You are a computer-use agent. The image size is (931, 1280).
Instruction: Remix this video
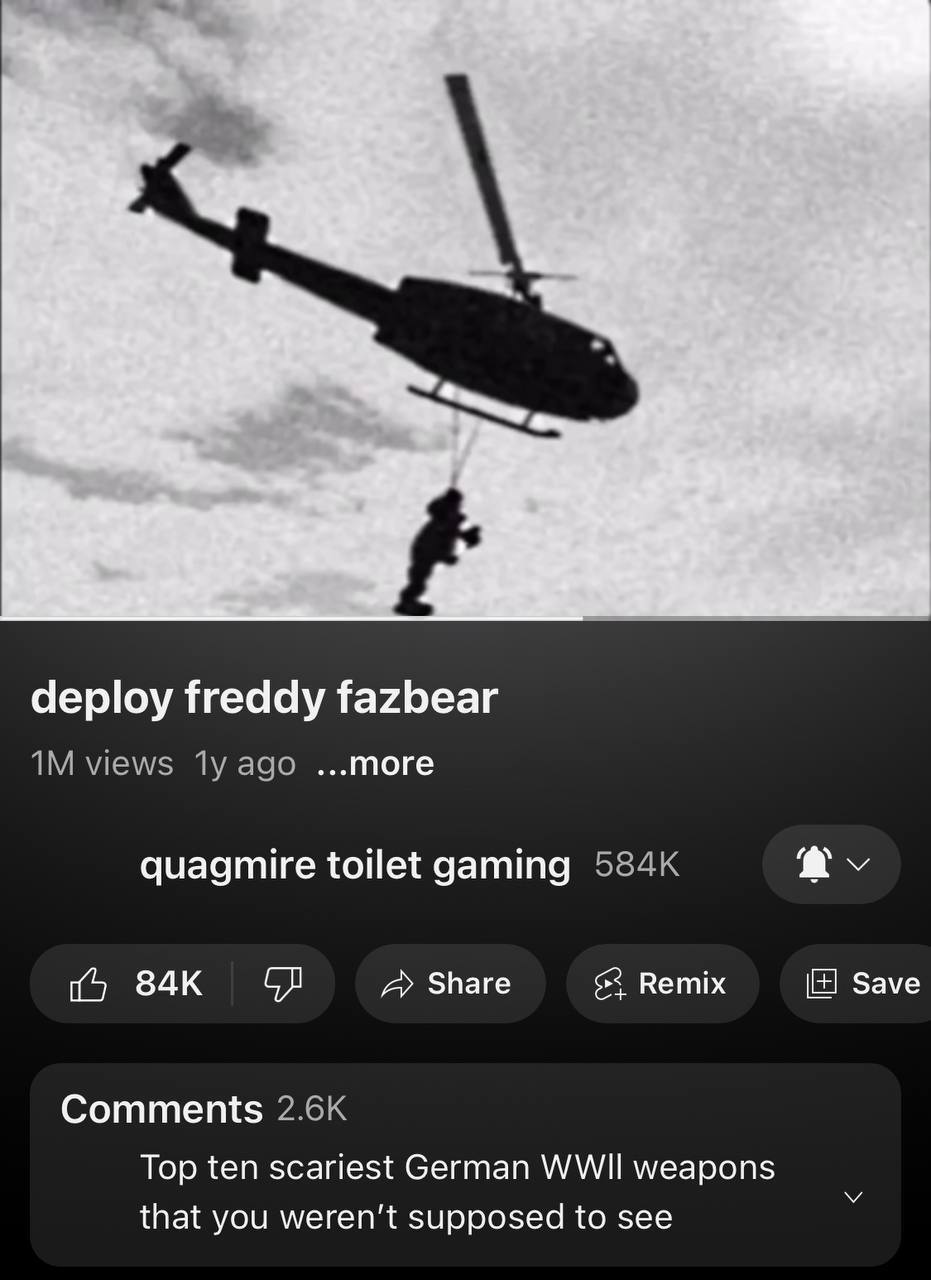662,984
